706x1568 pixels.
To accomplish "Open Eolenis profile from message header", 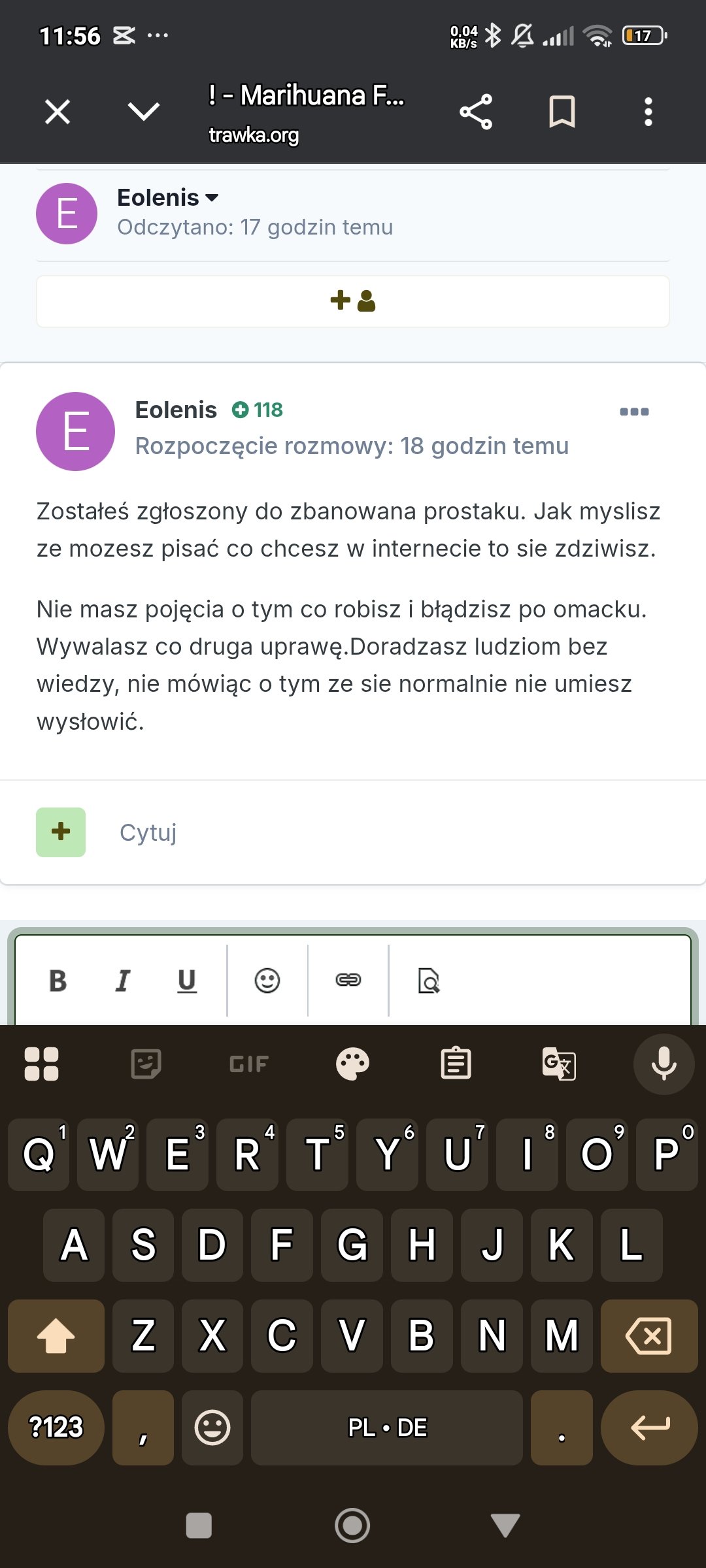I will click(176, 410).
